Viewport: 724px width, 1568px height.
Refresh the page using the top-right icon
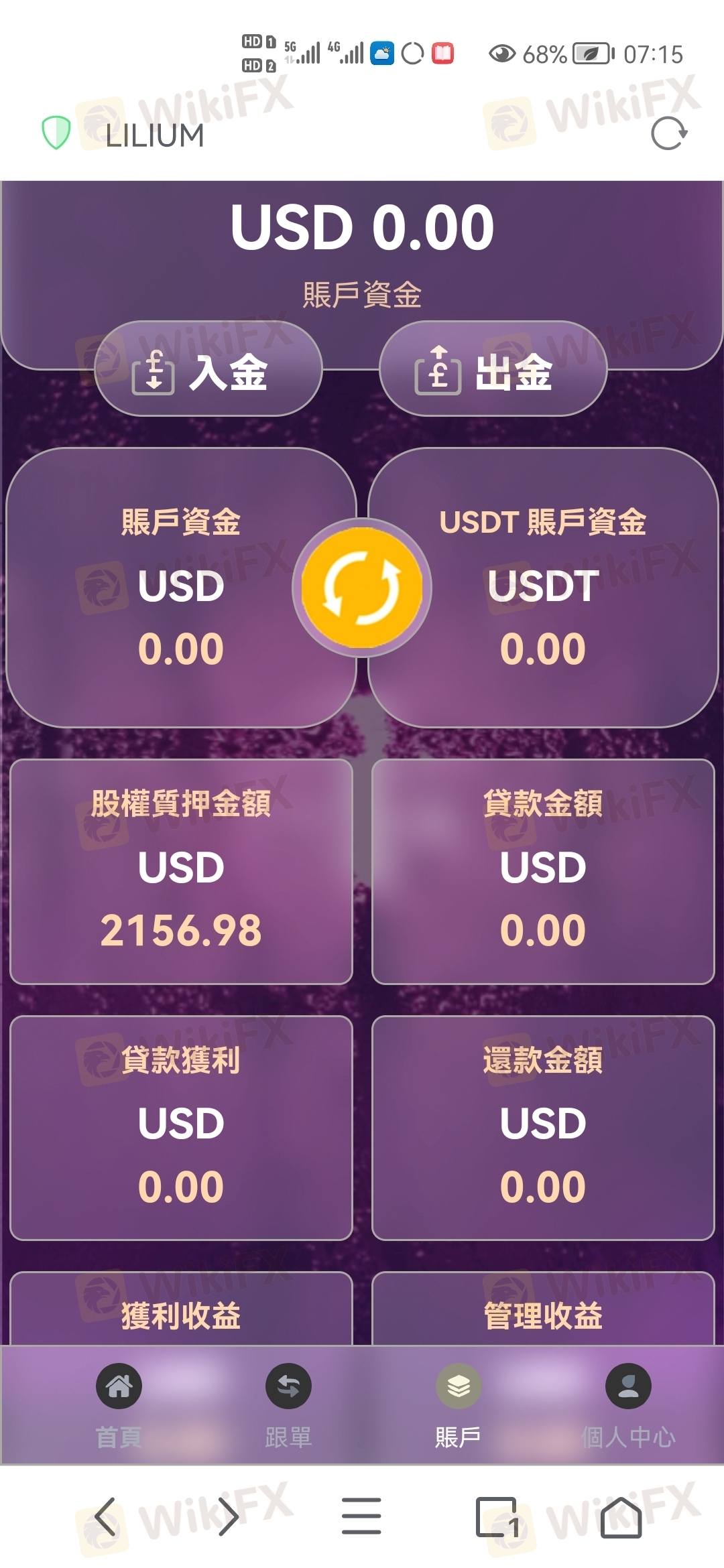(669, 133)
